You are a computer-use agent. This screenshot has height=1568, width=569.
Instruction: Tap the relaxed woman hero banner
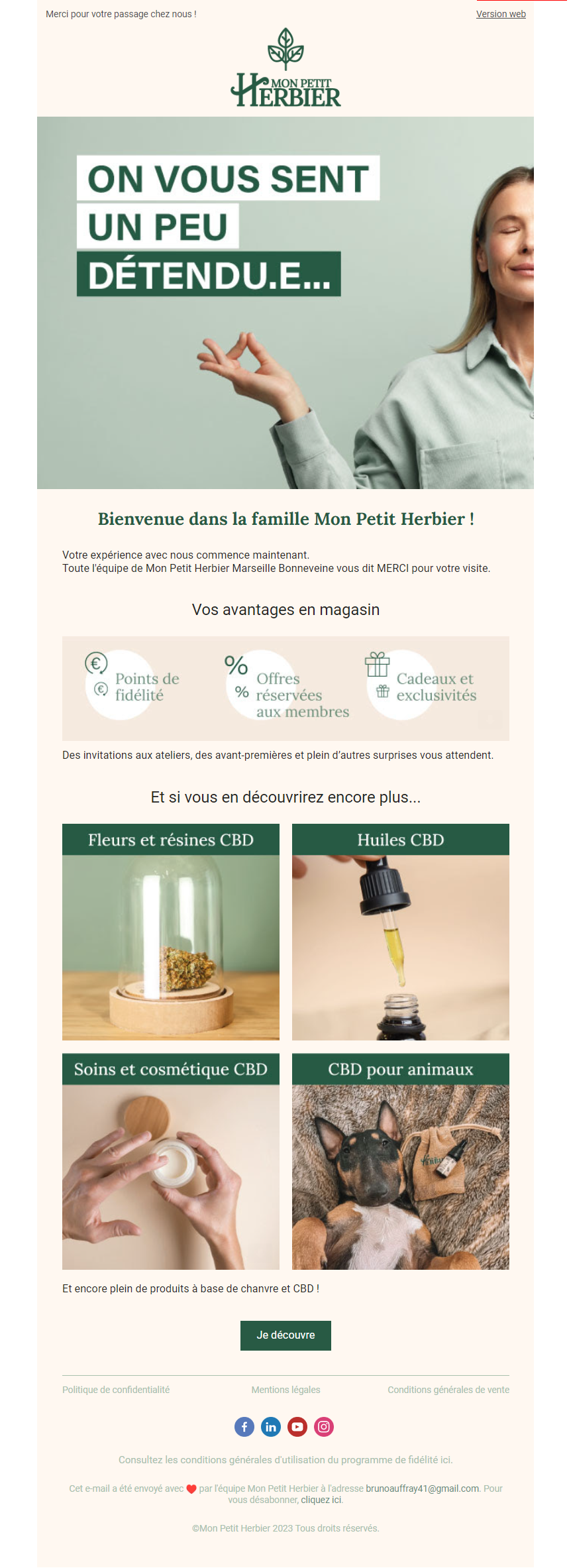tap(285, 303)
